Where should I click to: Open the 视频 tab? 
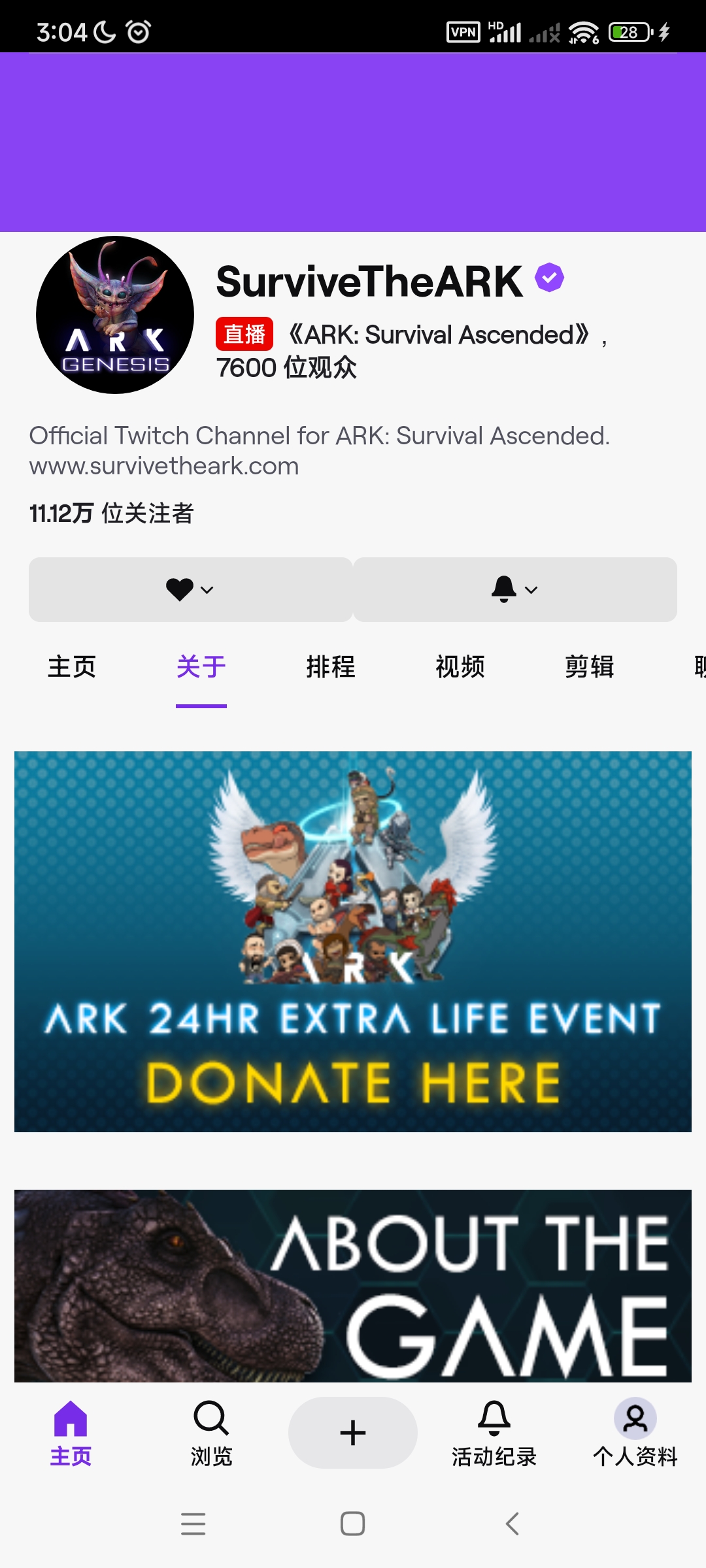point(460,667)
